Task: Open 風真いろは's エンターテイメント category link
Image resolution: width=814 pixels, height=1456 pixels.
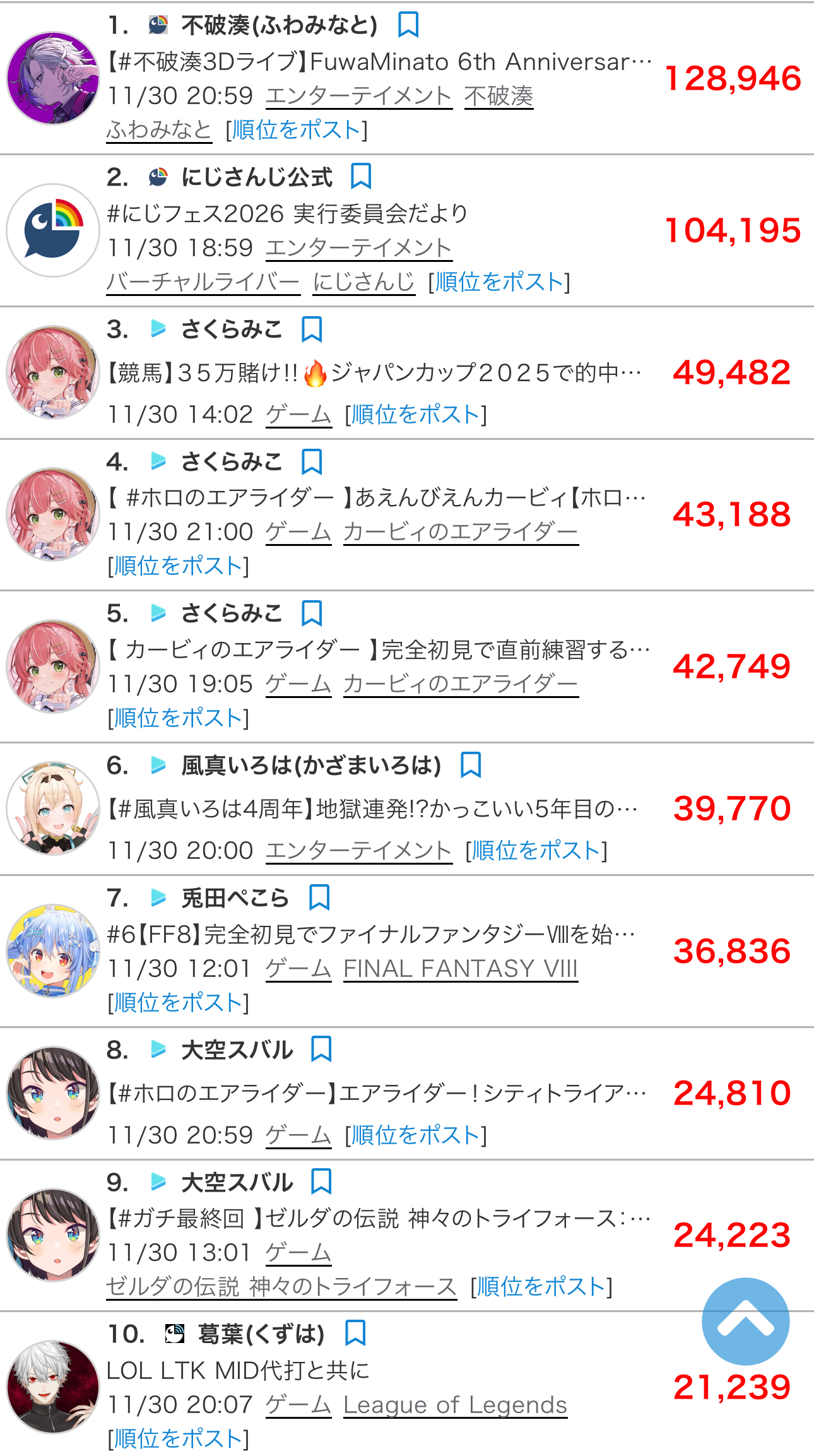Action: pyautogui.click(x=358, y=851)
